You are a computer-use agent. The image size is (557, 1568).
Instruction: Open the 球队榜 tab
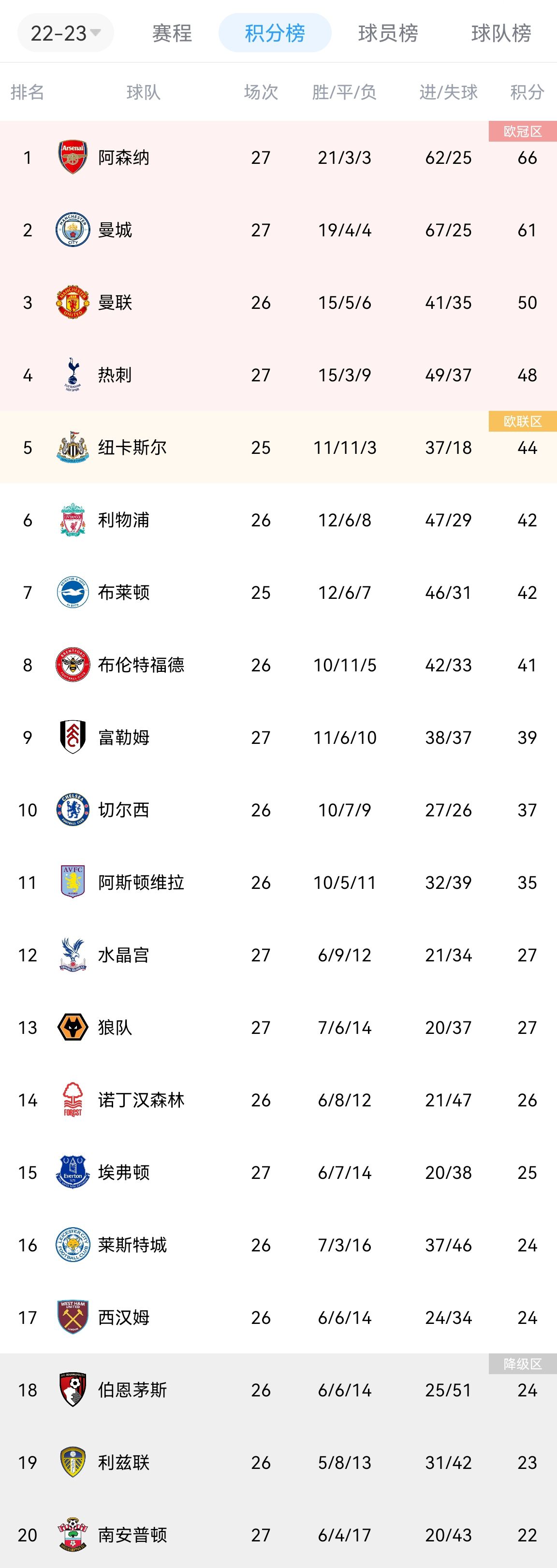tap(500, 33)
